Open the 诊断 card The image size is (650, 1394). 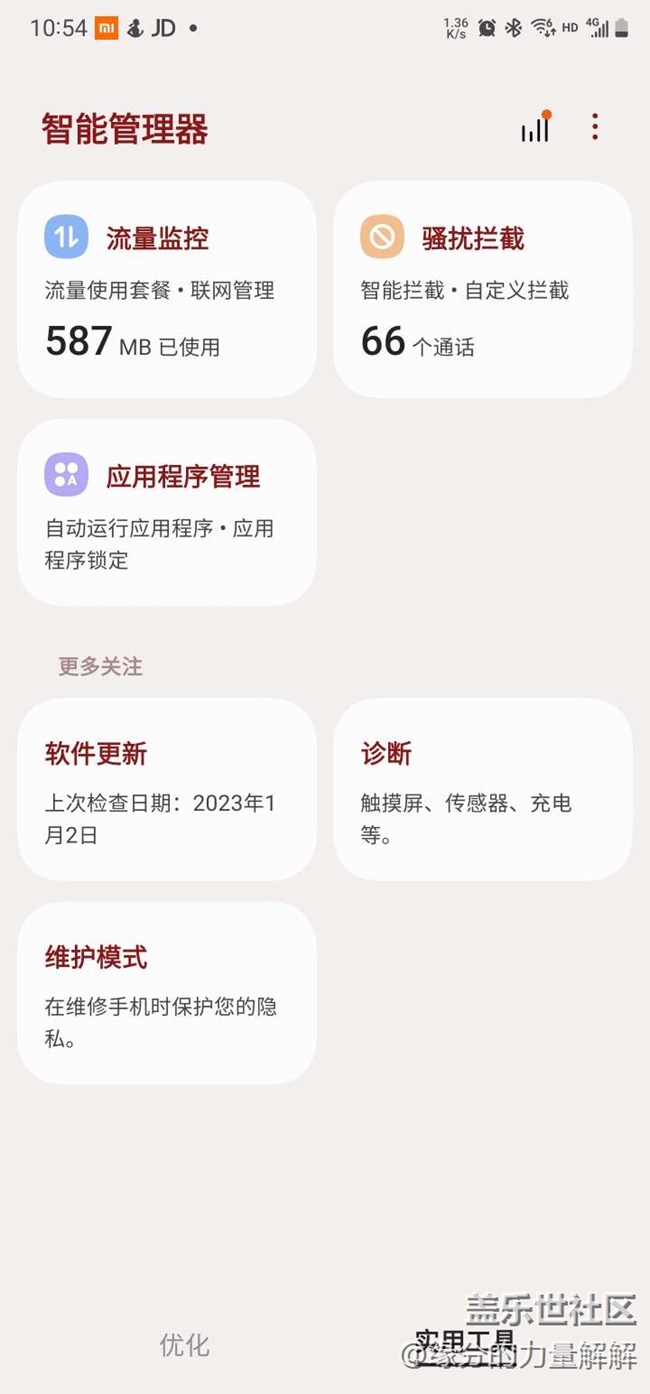pyautogui.click(x=483, y=789)
